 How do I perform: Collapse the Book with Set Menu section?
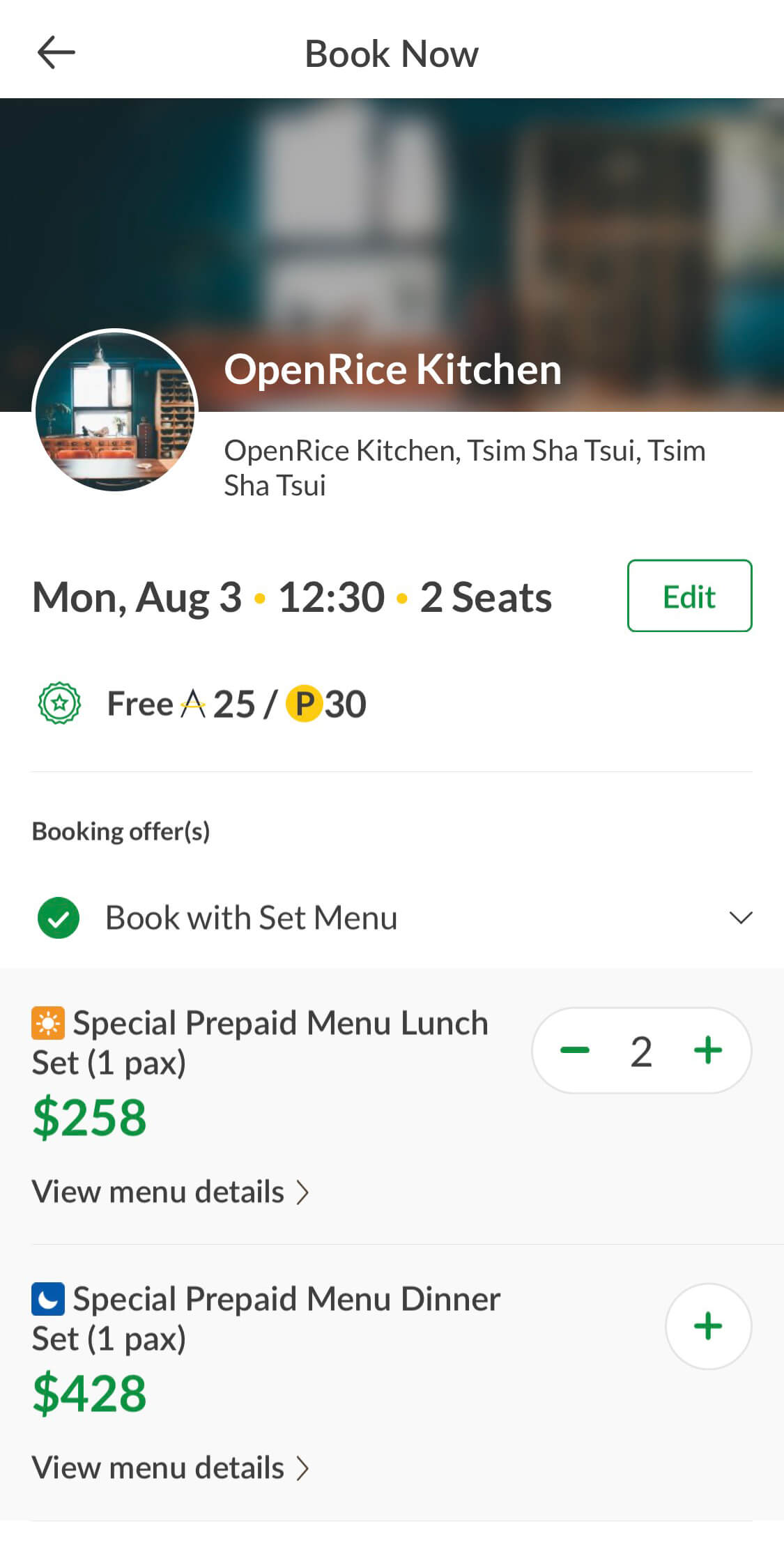tap(740, 918)
